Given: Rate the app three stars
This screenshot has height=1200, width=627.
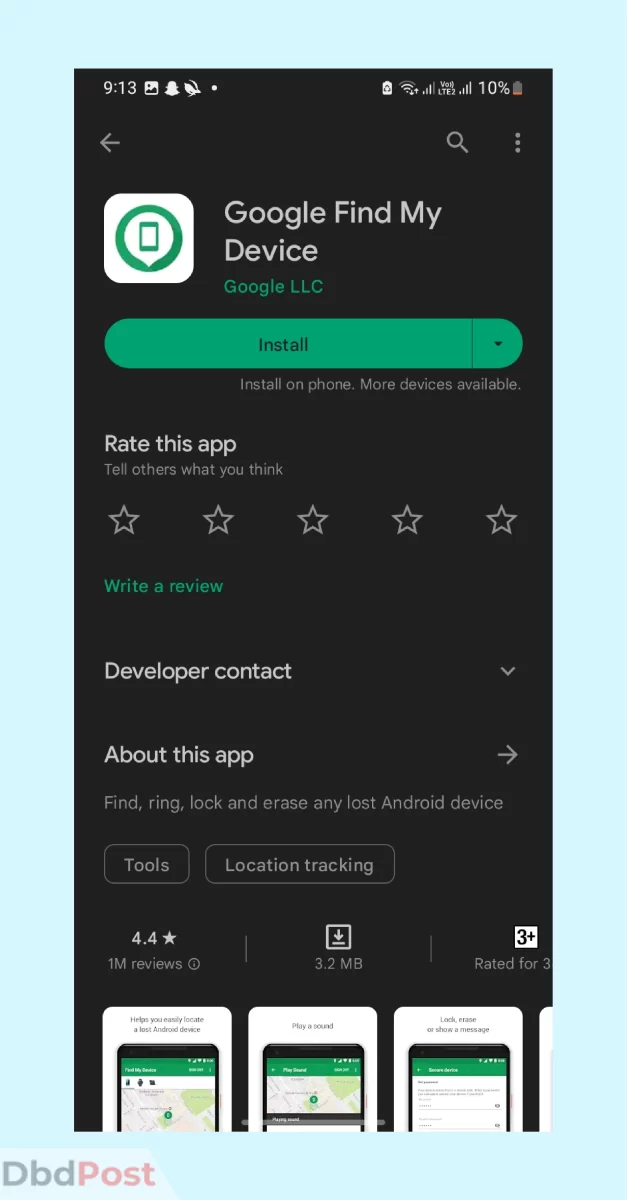Looking at the screenshot, I should [x=313, y=520].
